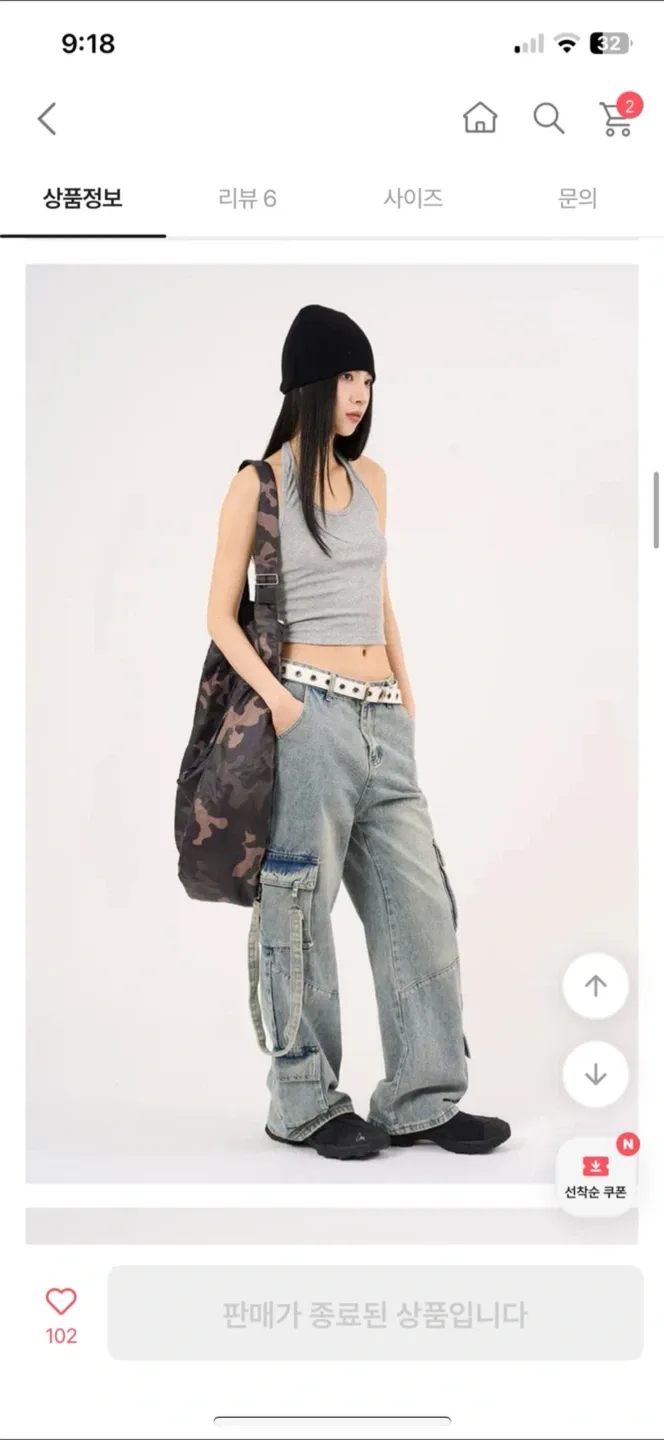
Task: Tap the 판매가 종료된 상품입니다 button
Action: (375, 1313)
